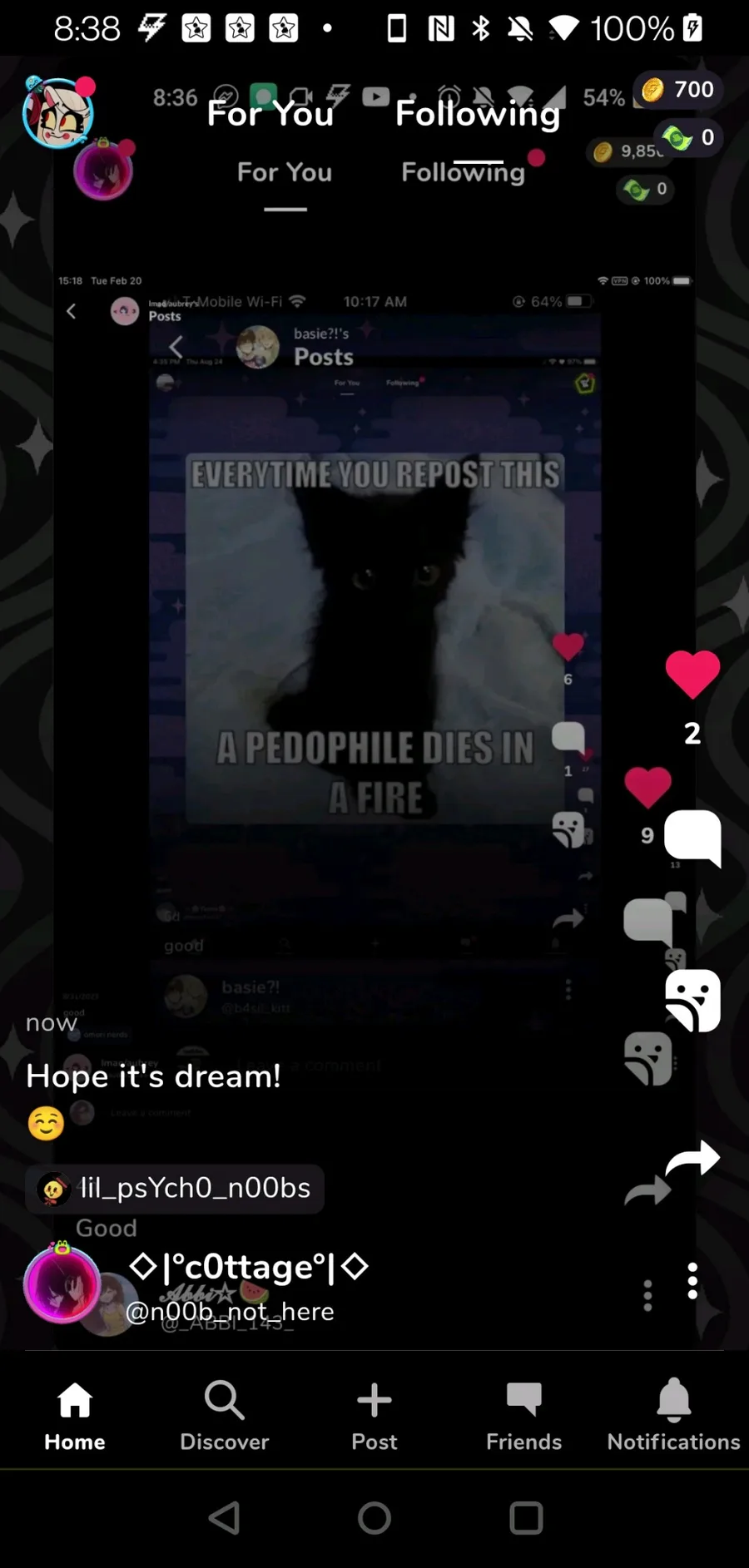
Task: Open the @n00b_not_here username link
Action: [x=230, y=1311]
